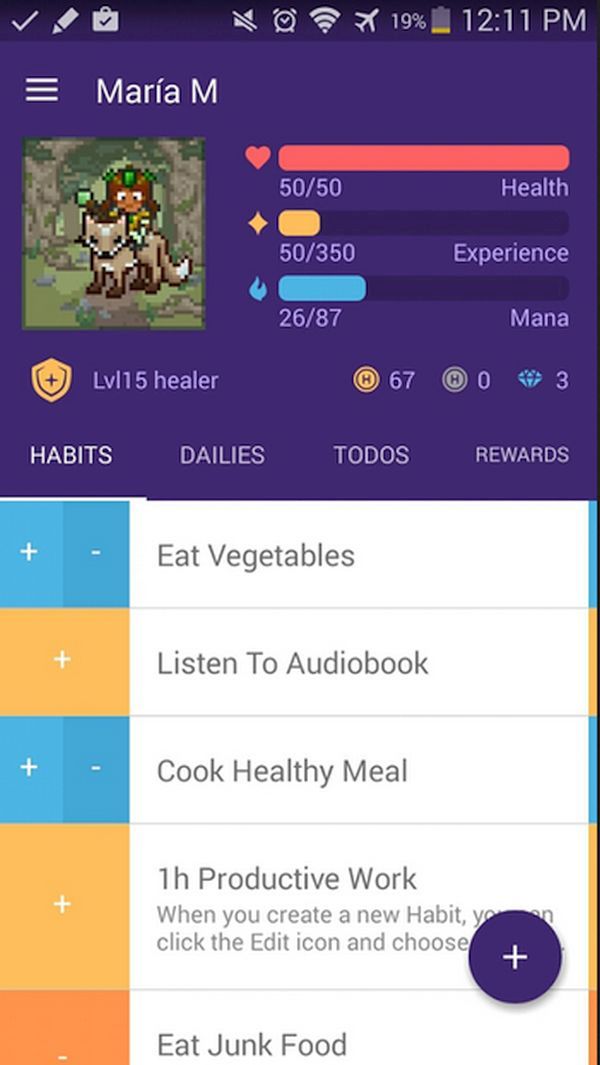Viewport: 600px width, 1065px height.
Task: Score minus on Cook Healthy Meal
Action: pyautogui.click(x=96, y=769)
